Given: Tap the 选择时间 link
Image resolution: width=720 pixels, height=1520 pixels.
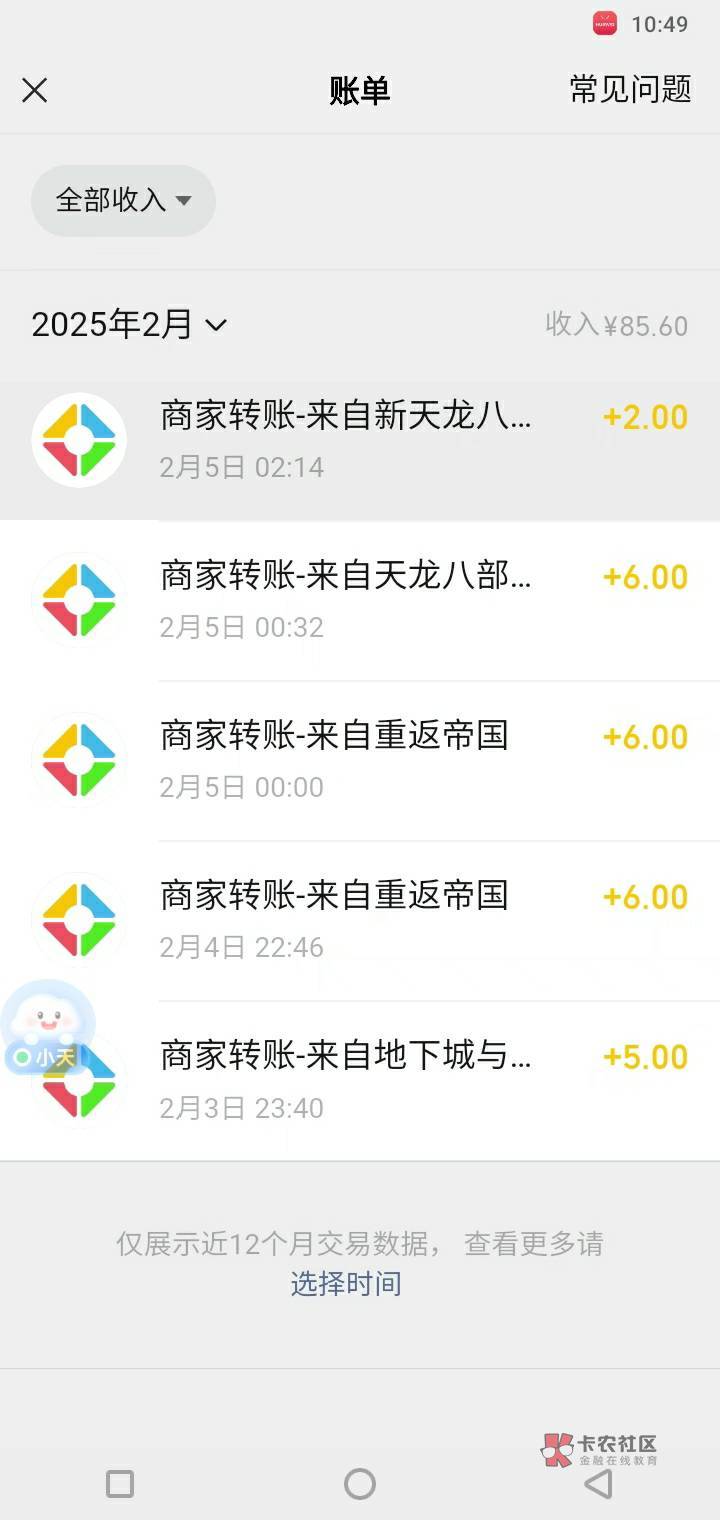Looking at the screenshot, I should coord(346,1284).
